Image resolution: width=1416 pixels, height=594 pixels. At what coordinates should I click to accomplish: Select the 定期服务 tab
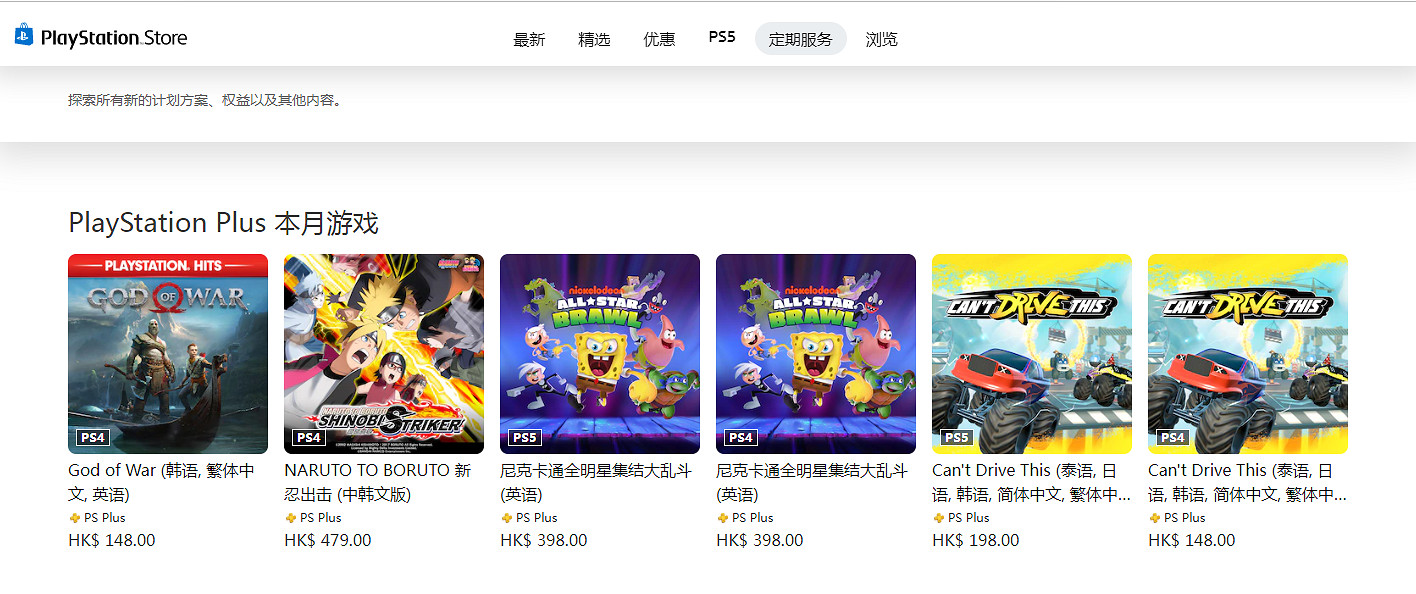coord(800,39)
